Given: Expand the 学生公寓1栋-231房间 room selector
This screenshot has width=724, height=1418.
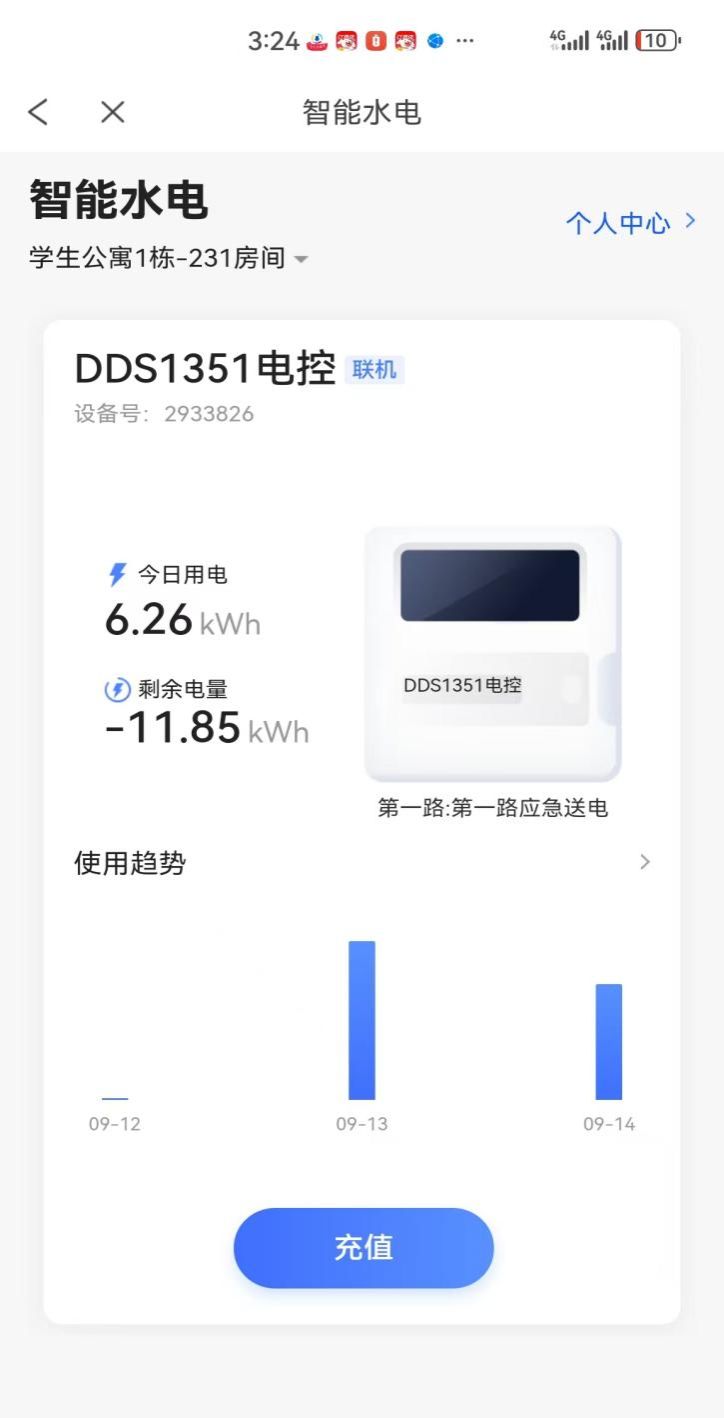Looking at the screenshot, I should point(168,259).
